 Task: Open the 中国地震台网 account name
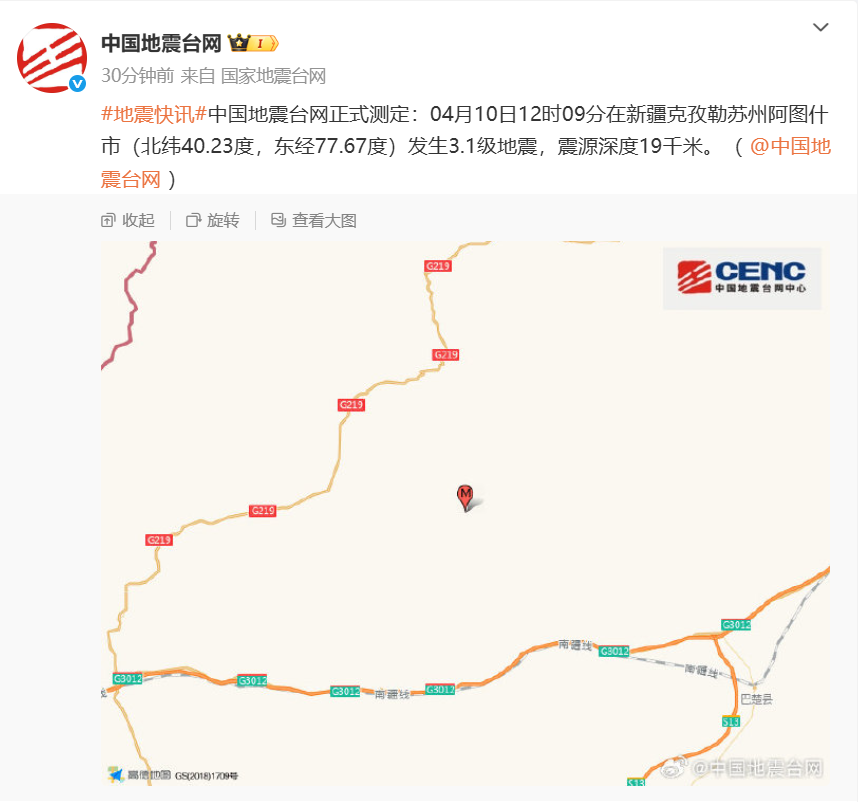(x=161, y=43)
